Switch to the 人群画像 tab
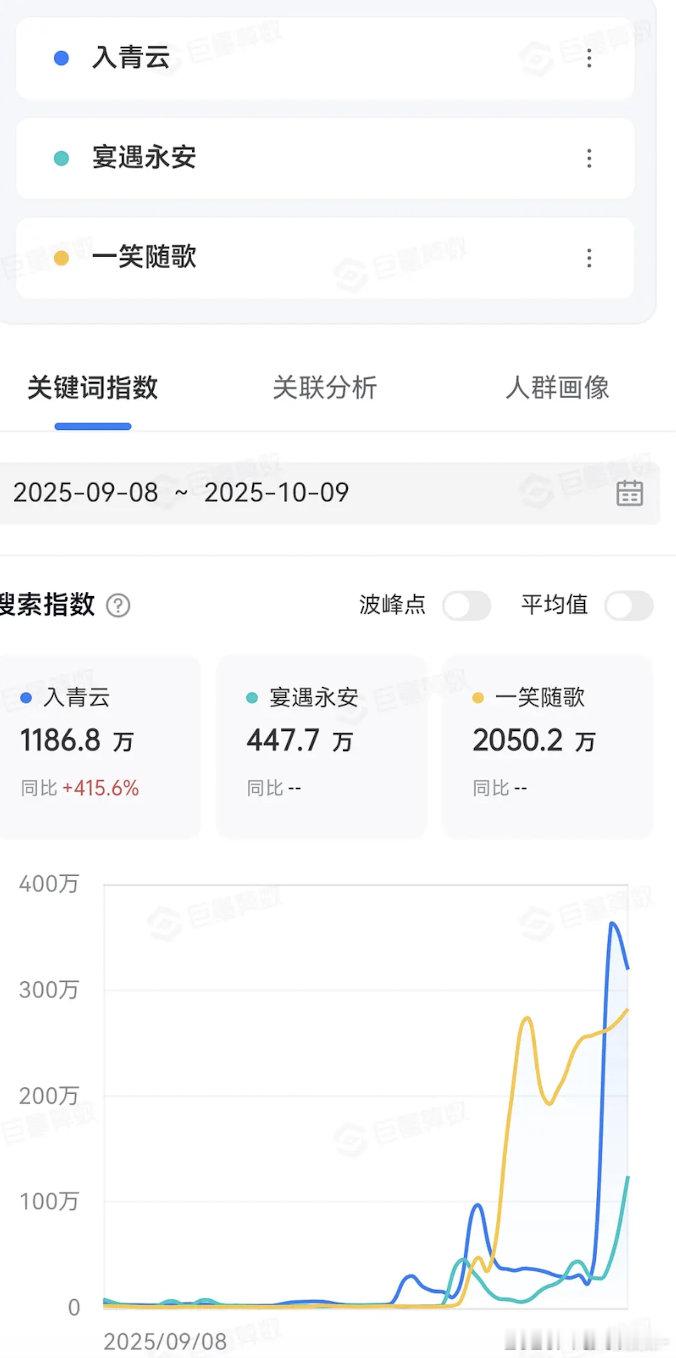The height and width of the screenshot is (1358, 676). pos(557,388)
